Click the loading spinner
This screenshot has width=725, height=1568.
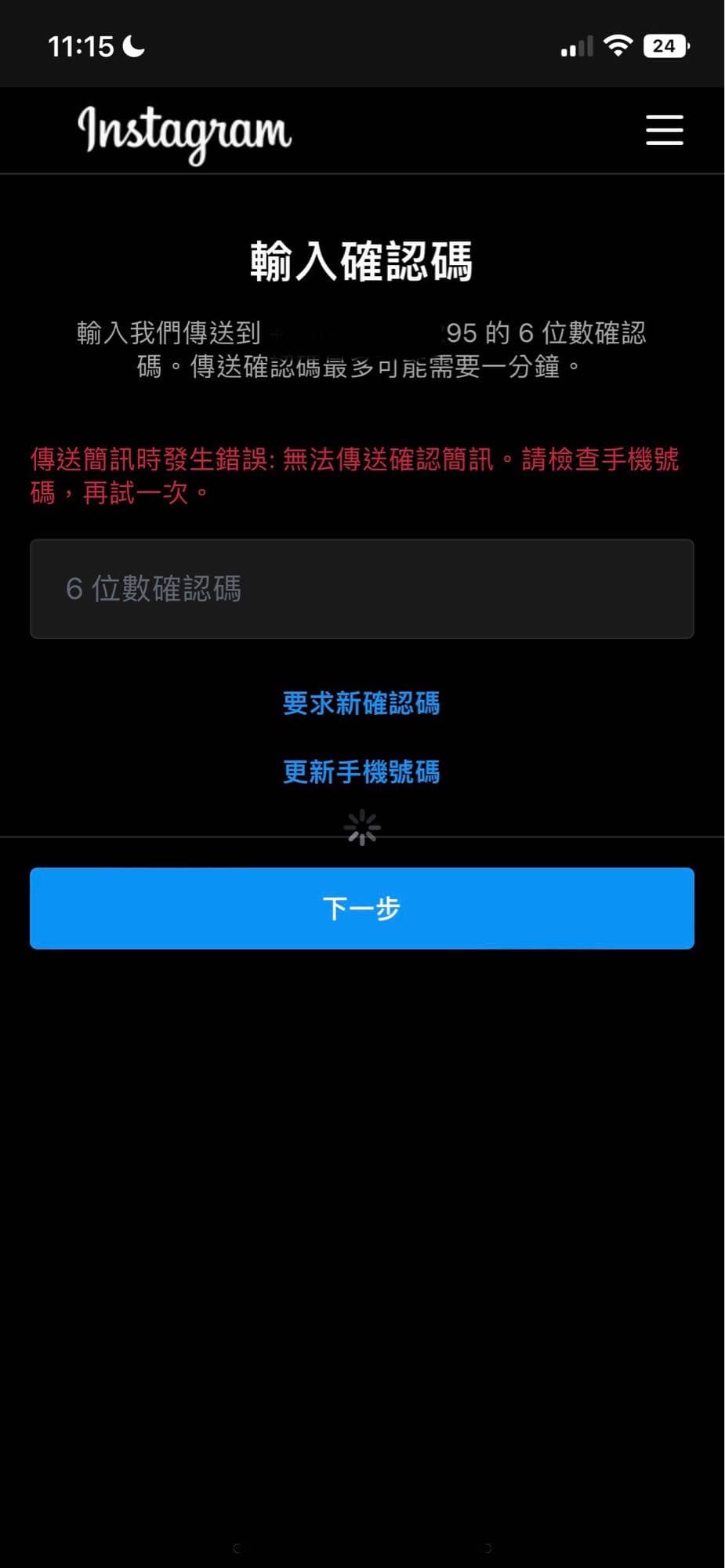pyautogui.click(x=363, y=826)
